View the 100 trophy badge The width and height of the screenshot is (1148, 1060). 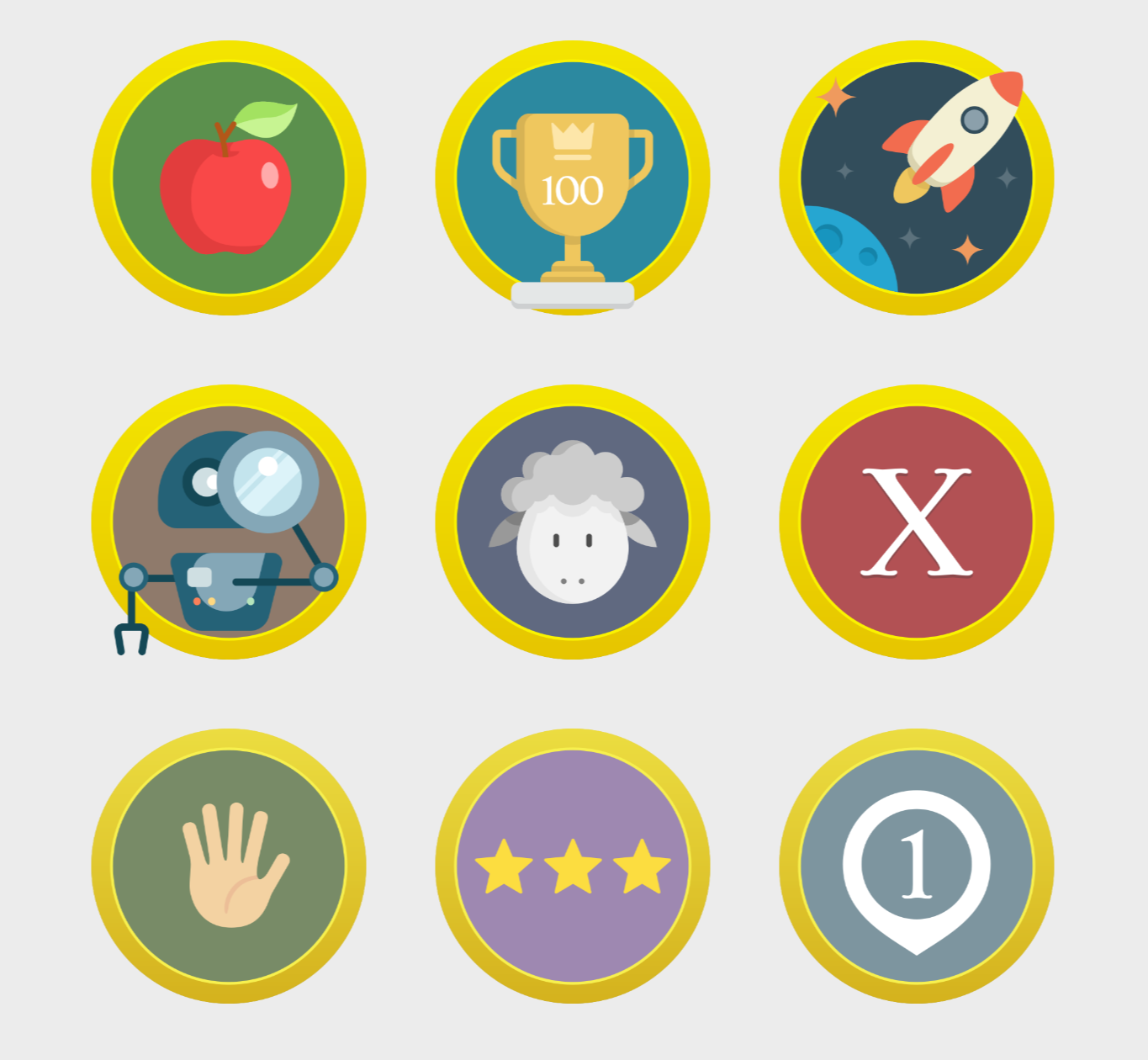click(573, 178)
